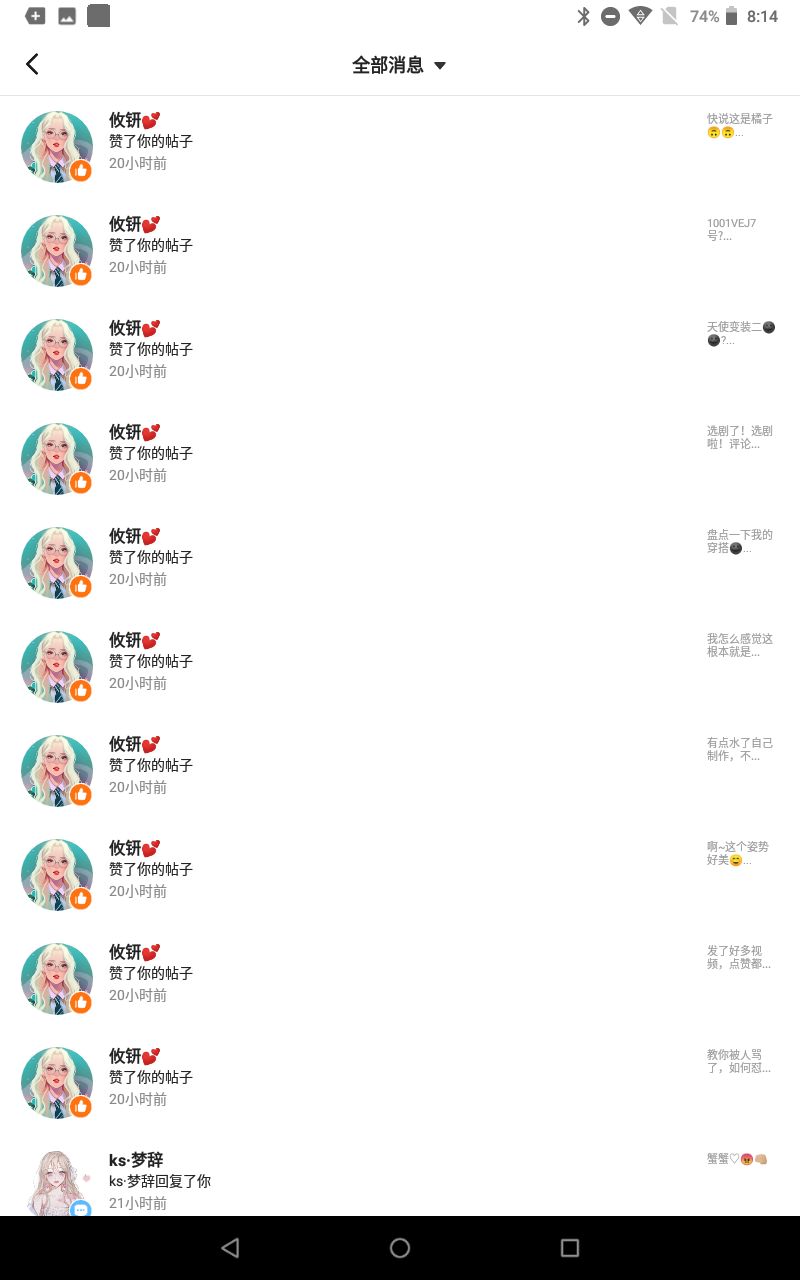The height and width of the screenshot is (1280, 800).
Task: Open the like notification for post 发了好多视频
Action: 400,980
